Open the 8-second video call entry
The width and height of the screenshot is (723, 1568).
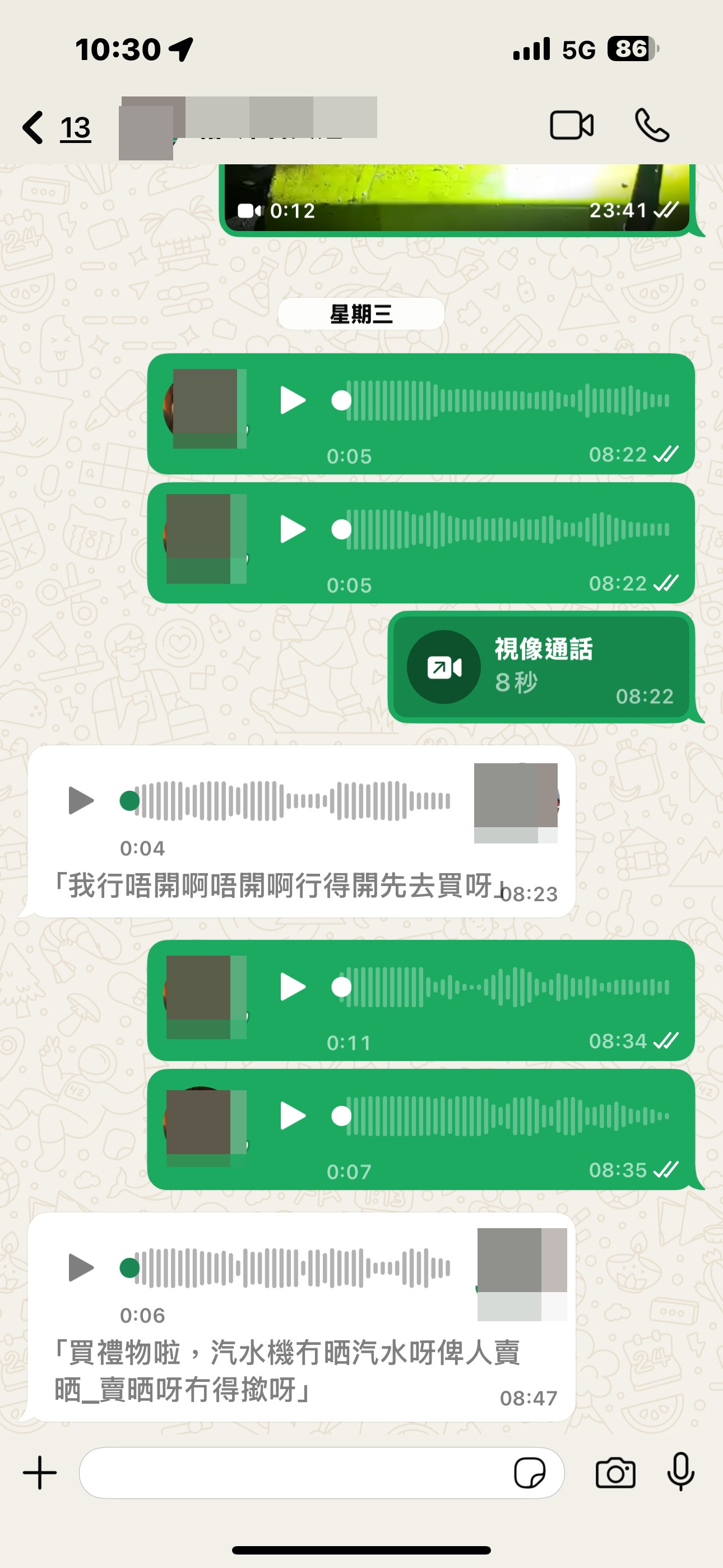(540, 667)
